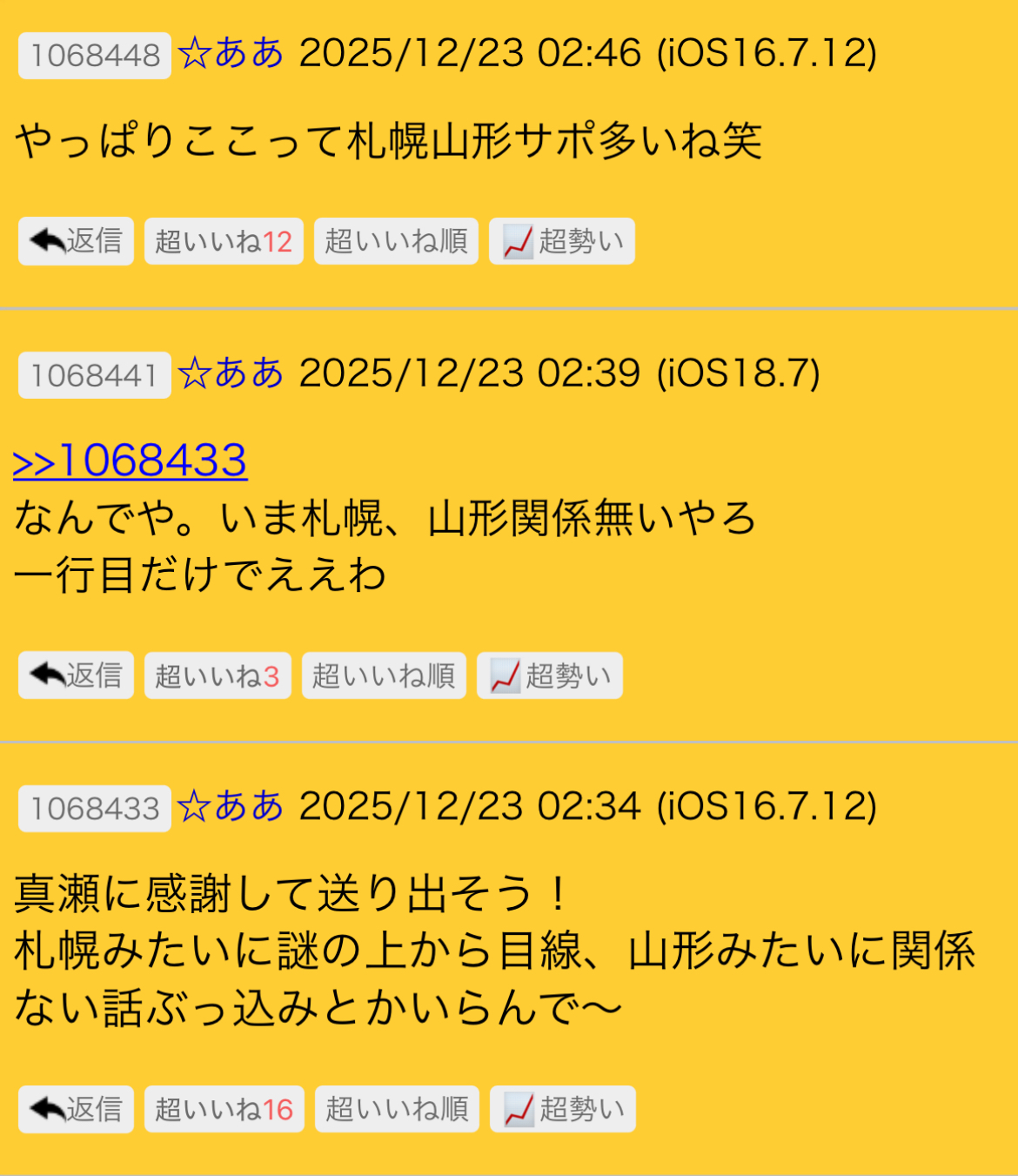Open 超勢い under post 1068433
The width and height of the screenshot is (1018, 1176).
[563, 1109]
